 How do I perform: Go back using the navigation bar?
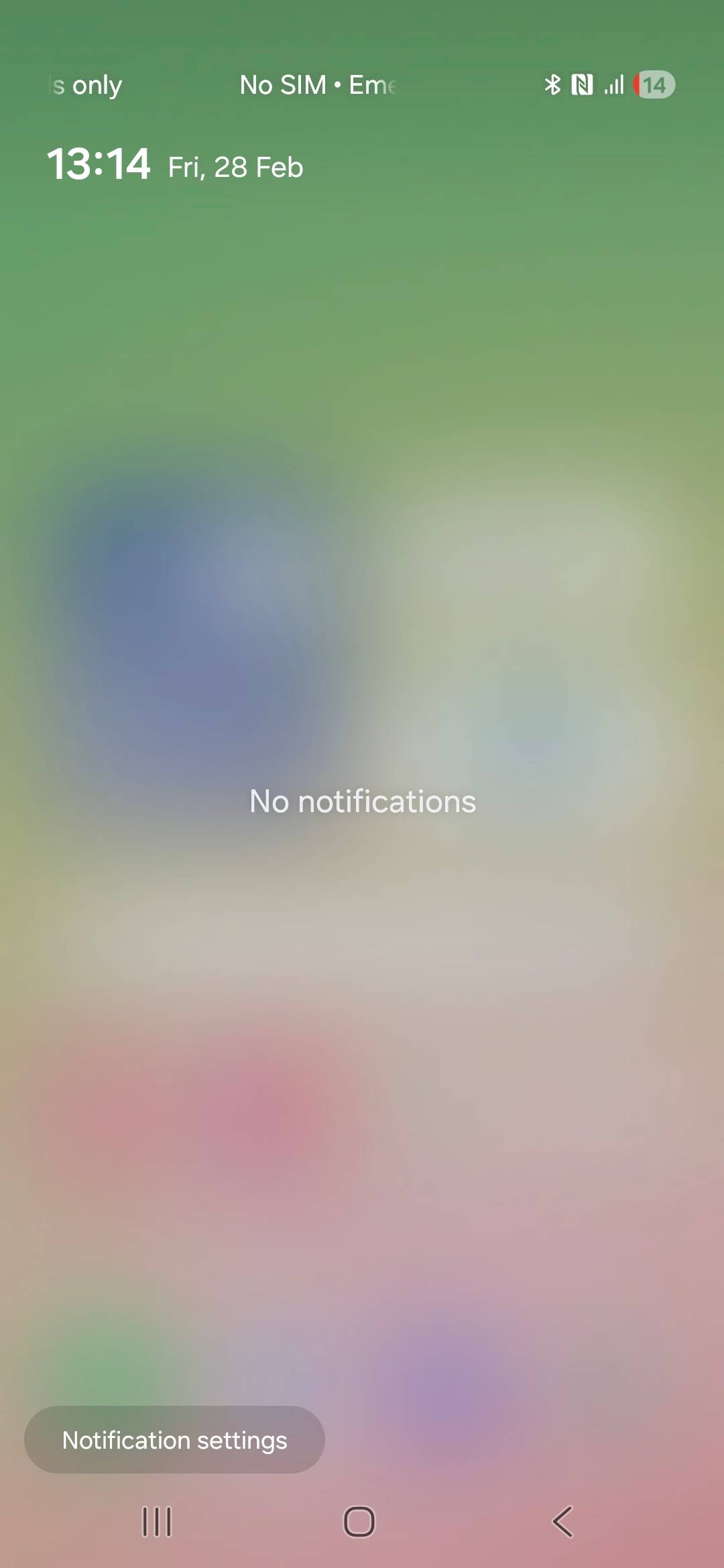[x=562, y=1522]
